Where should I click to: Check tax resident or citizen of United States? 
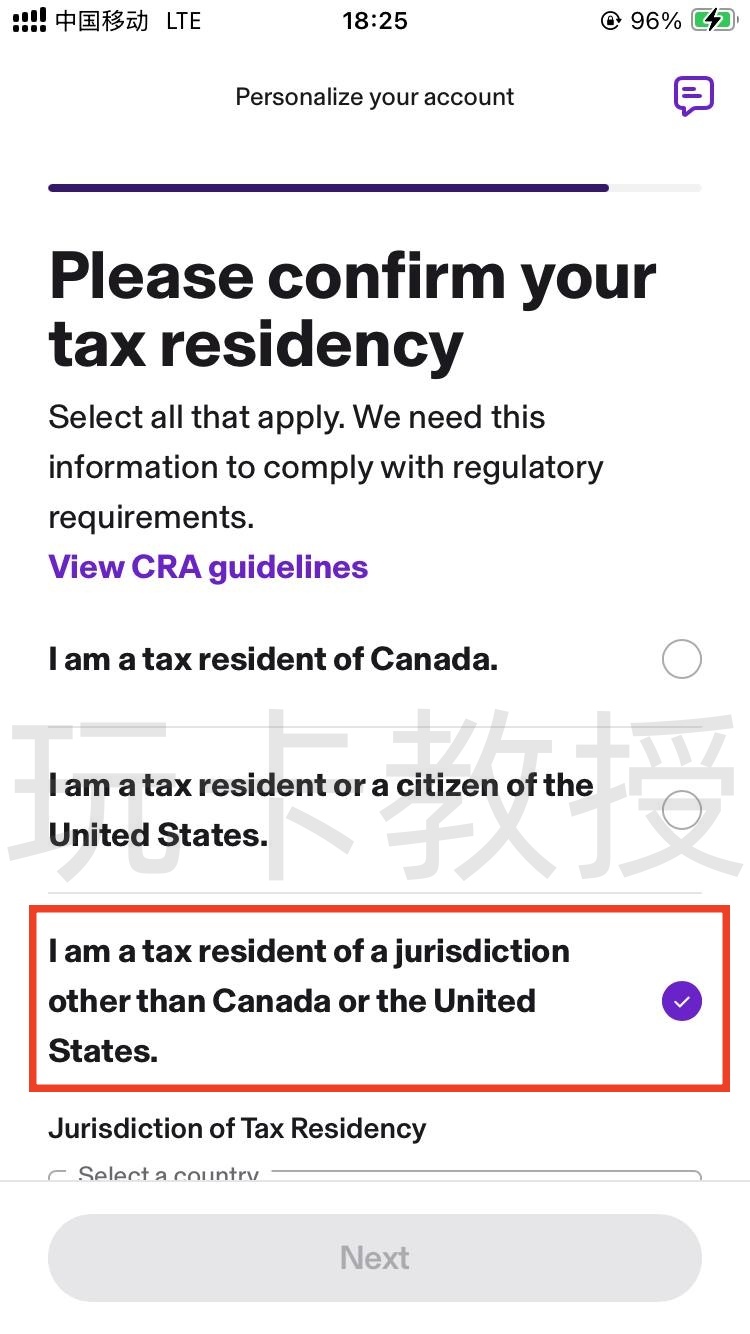pyautogui.click(x=681, y=810)
